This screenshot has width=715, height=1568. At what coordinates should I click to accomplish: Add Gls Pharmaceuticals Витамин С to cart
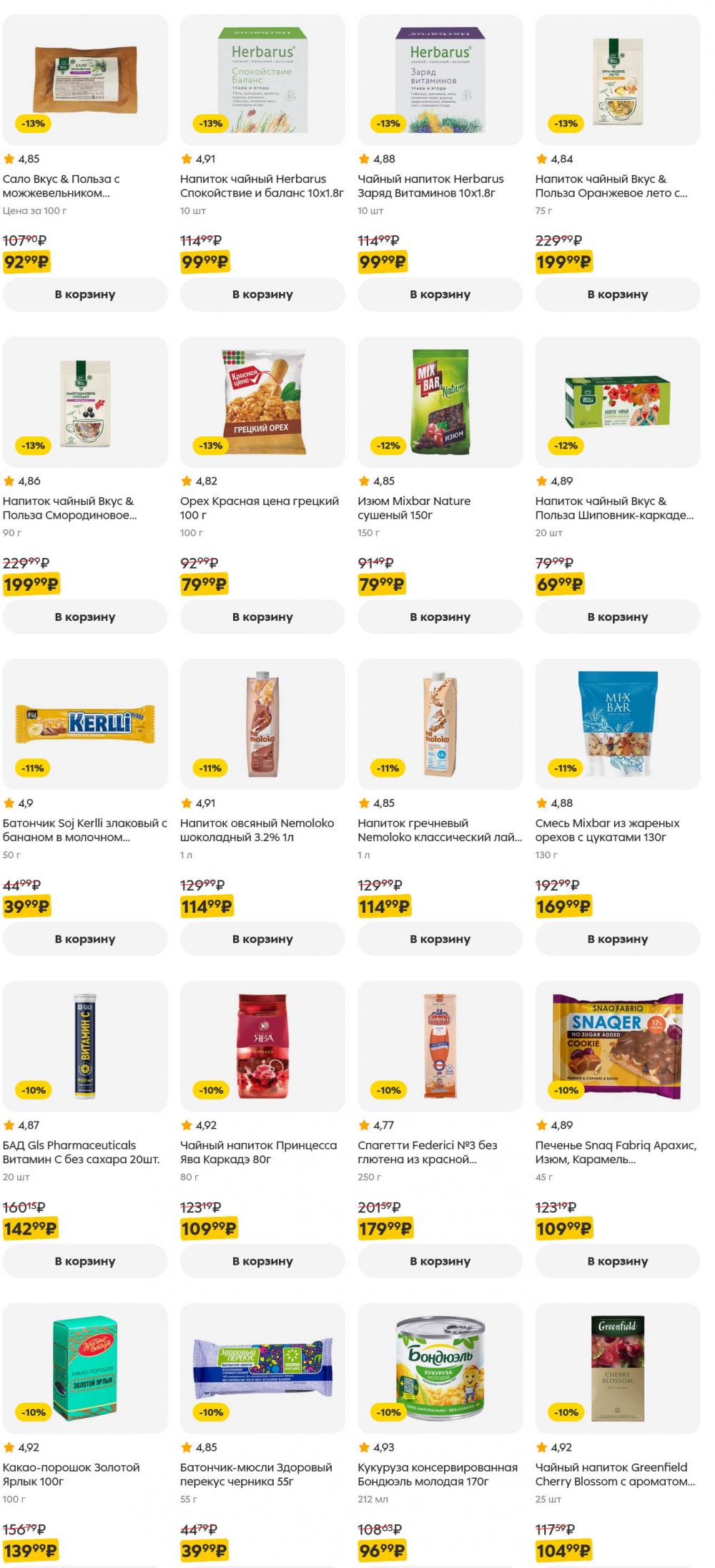(84, 1261)
